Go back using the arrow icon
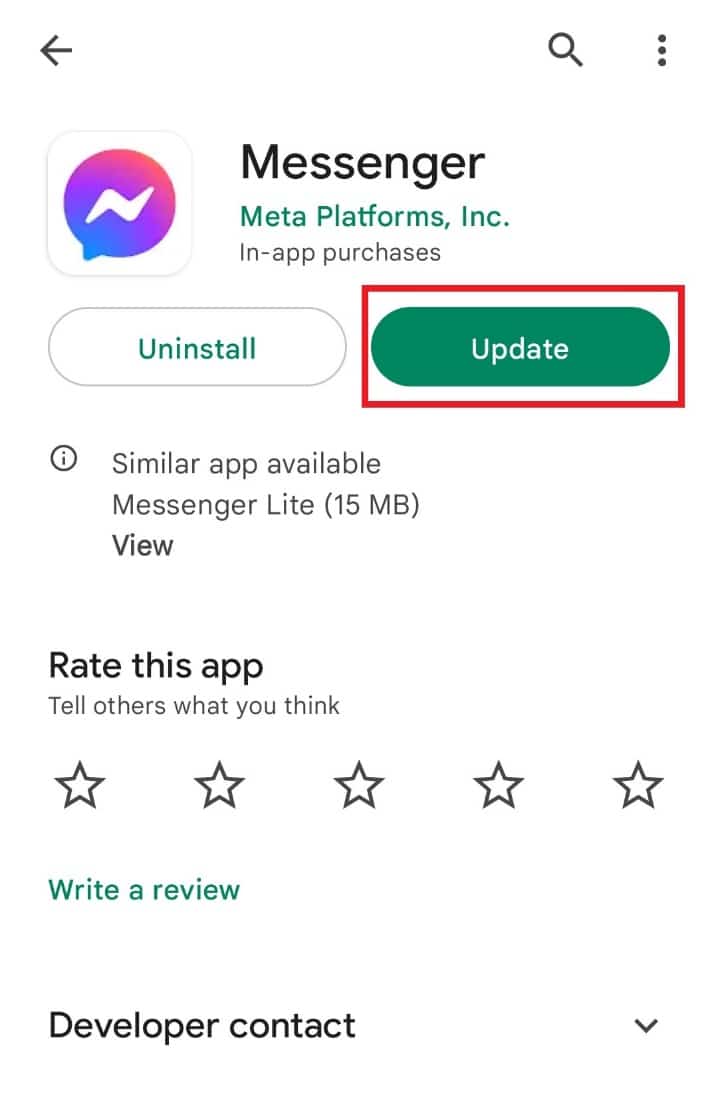This screenshot has height=1099, width=718. [57, 51]
